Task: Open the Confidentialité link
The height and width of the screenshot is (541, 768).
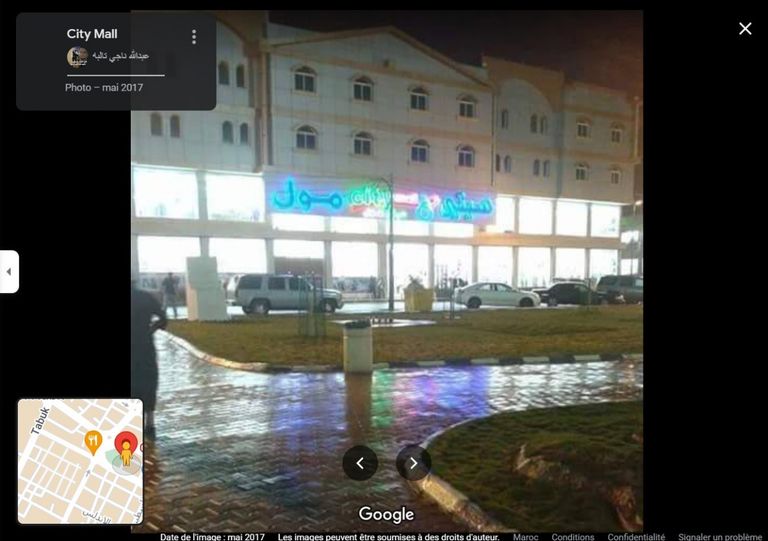Action: click(x=636, y=537)
